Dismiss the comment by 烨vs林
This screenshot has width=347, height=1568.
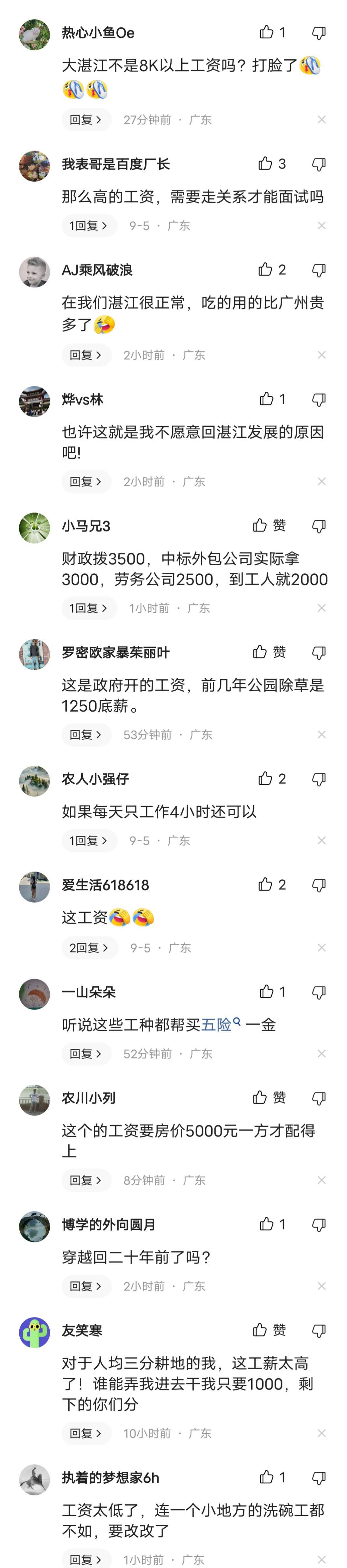(322, 482)
